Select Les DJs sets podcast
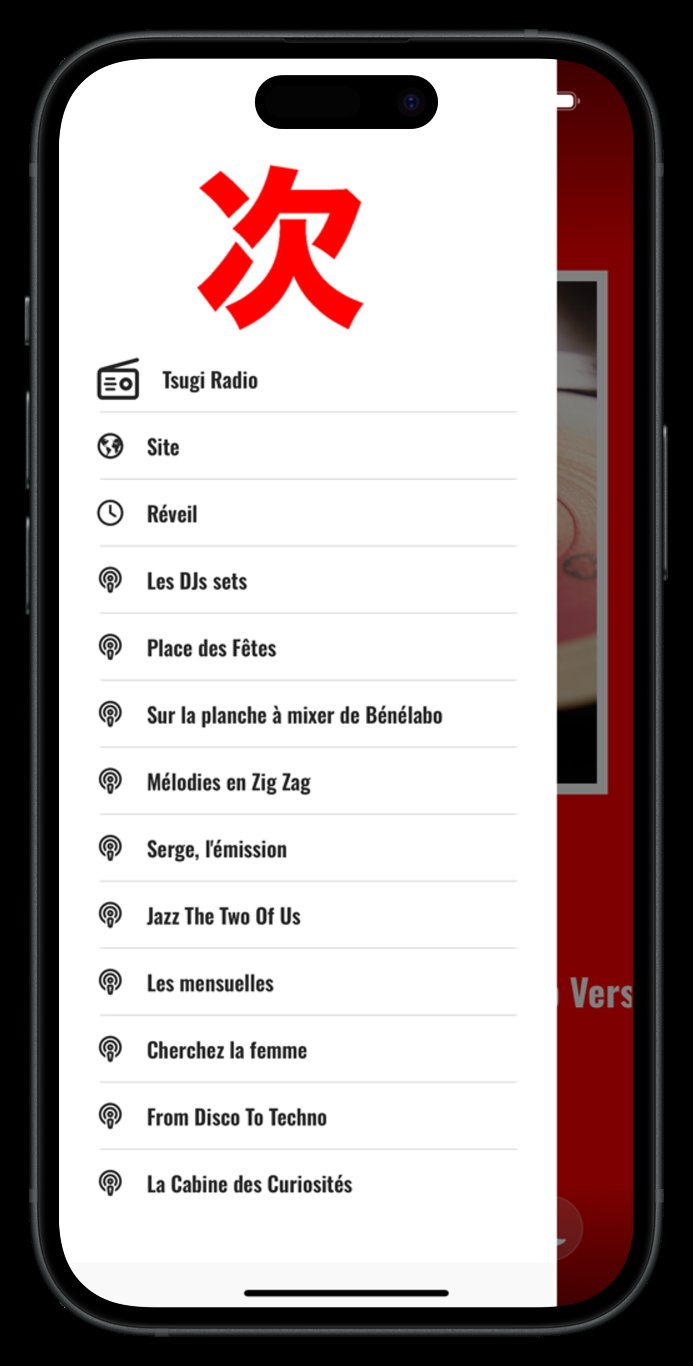 point(196,581)
